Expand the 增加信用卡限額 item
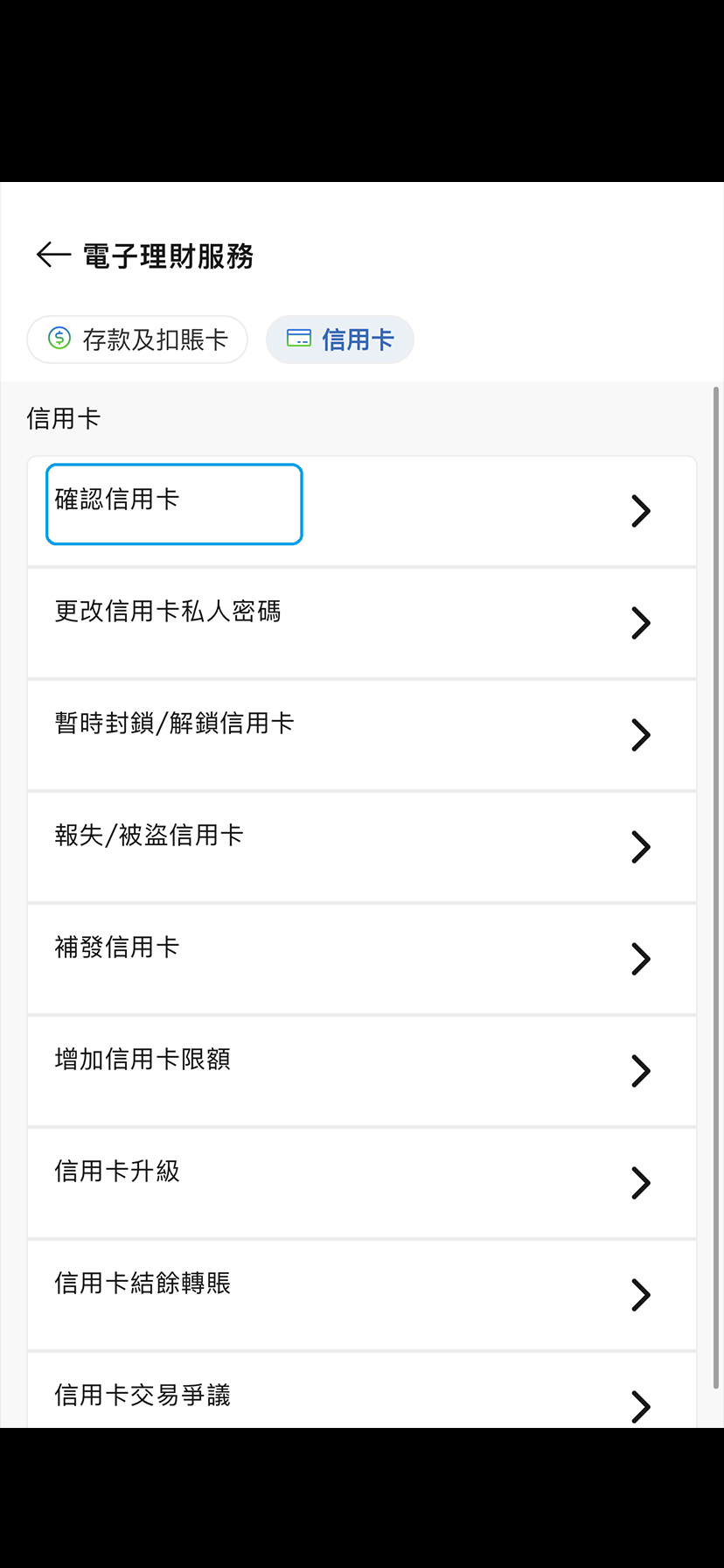The image size is (724, 1568). click(x=362, y=1071)
